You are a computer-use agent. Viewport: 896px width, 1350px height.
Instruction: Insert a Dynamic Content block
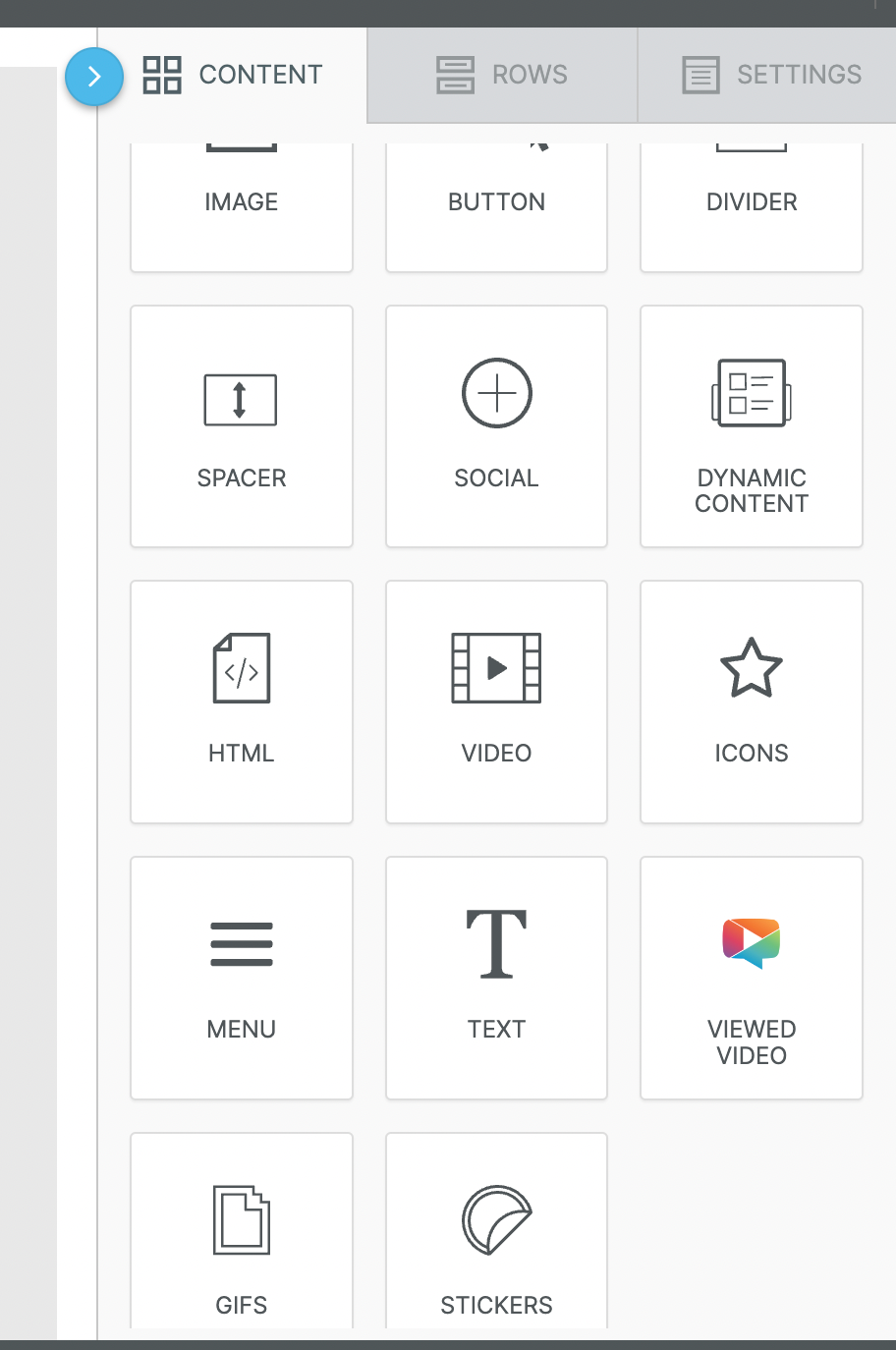752,426
